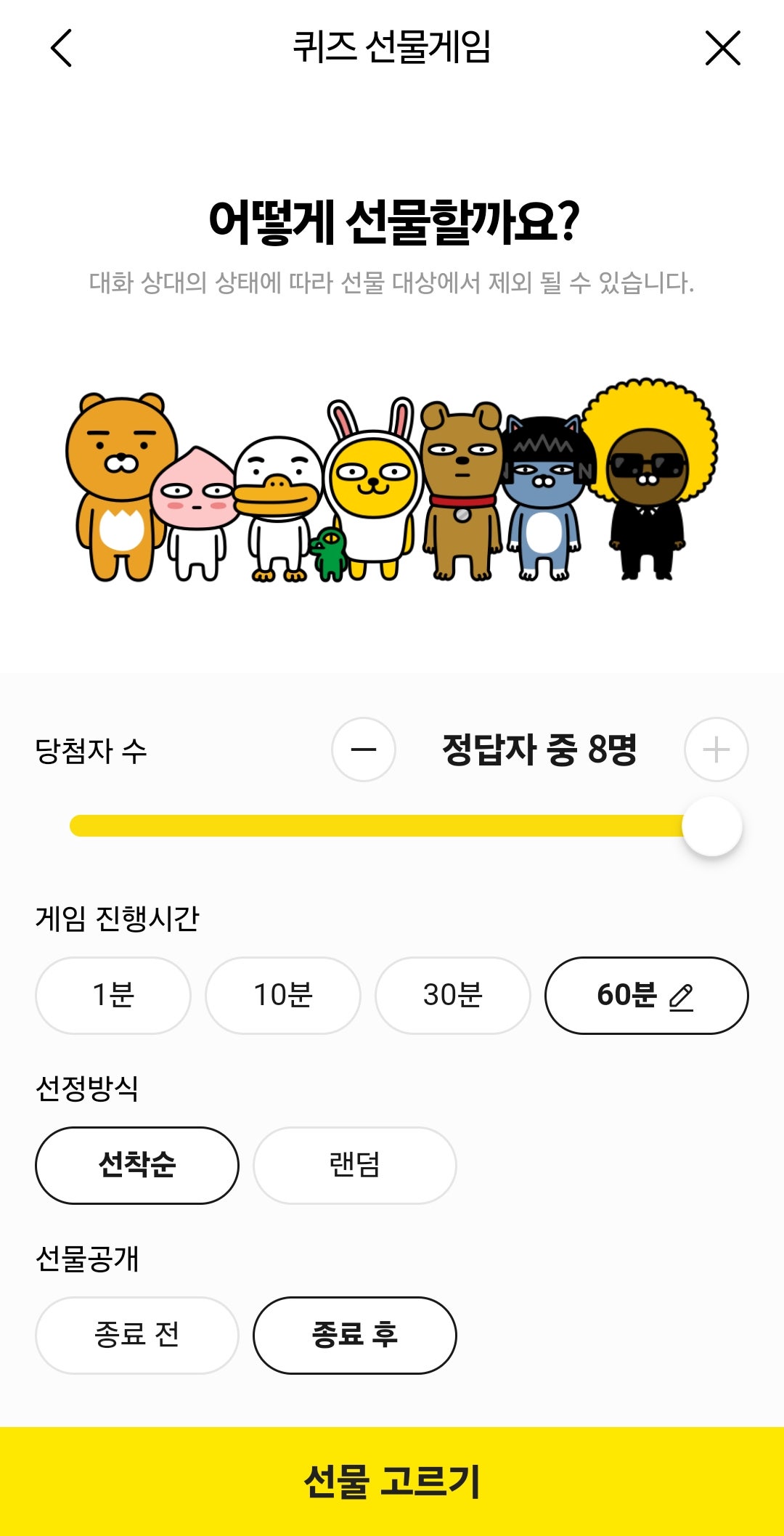The width and height of the screenshot is (784, 1536).
Task: Select the 10분 game duration
Action: [283, 995]
